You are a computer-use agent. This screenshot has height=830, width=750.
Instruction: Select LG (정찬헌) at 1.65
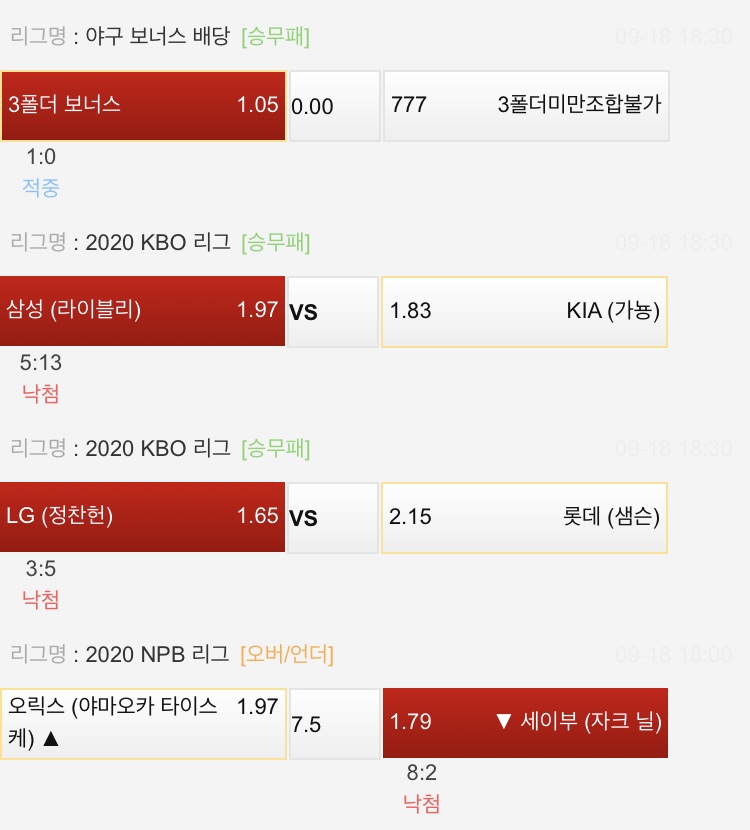143,518
